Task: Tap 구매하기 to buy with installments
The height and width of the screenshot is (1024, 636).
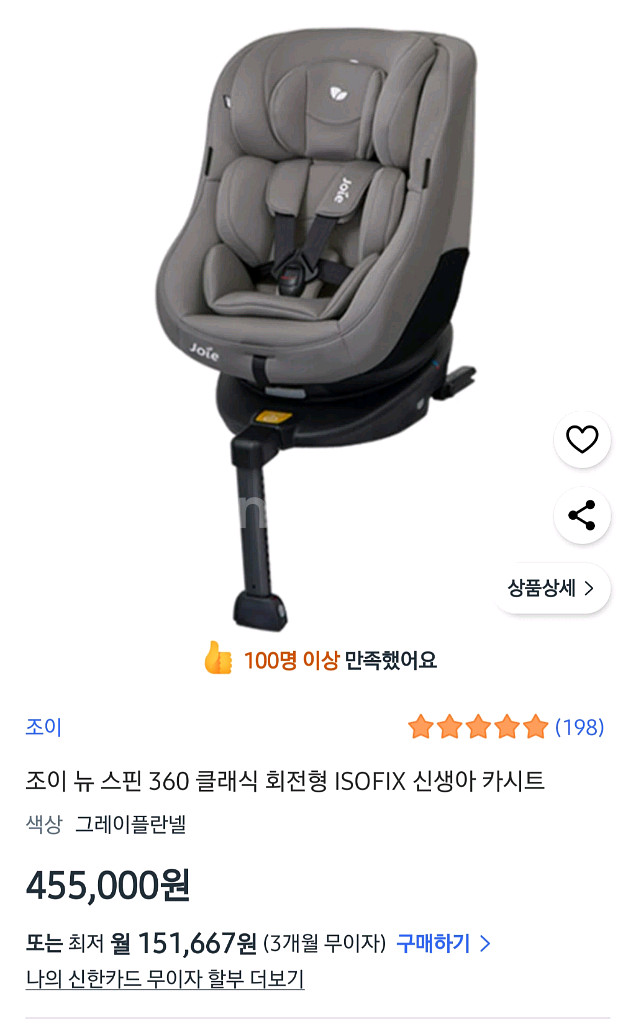Action: [x=443, y=942]
